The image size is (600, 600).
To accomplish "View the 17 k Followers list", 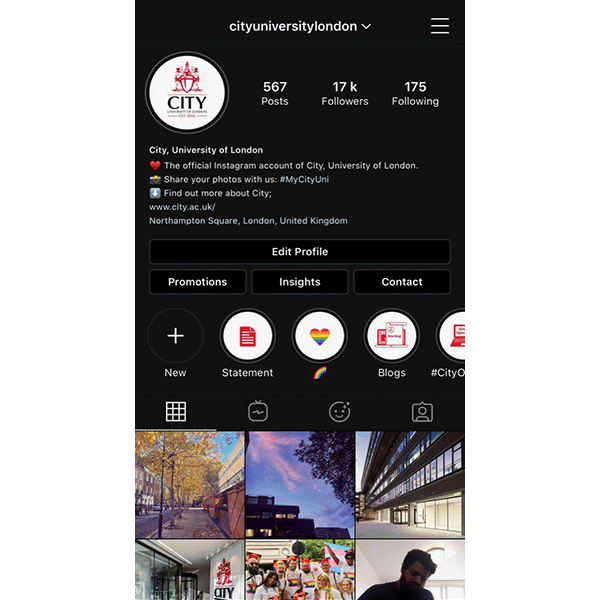I will pyautogui.click(x=345, y=93).
